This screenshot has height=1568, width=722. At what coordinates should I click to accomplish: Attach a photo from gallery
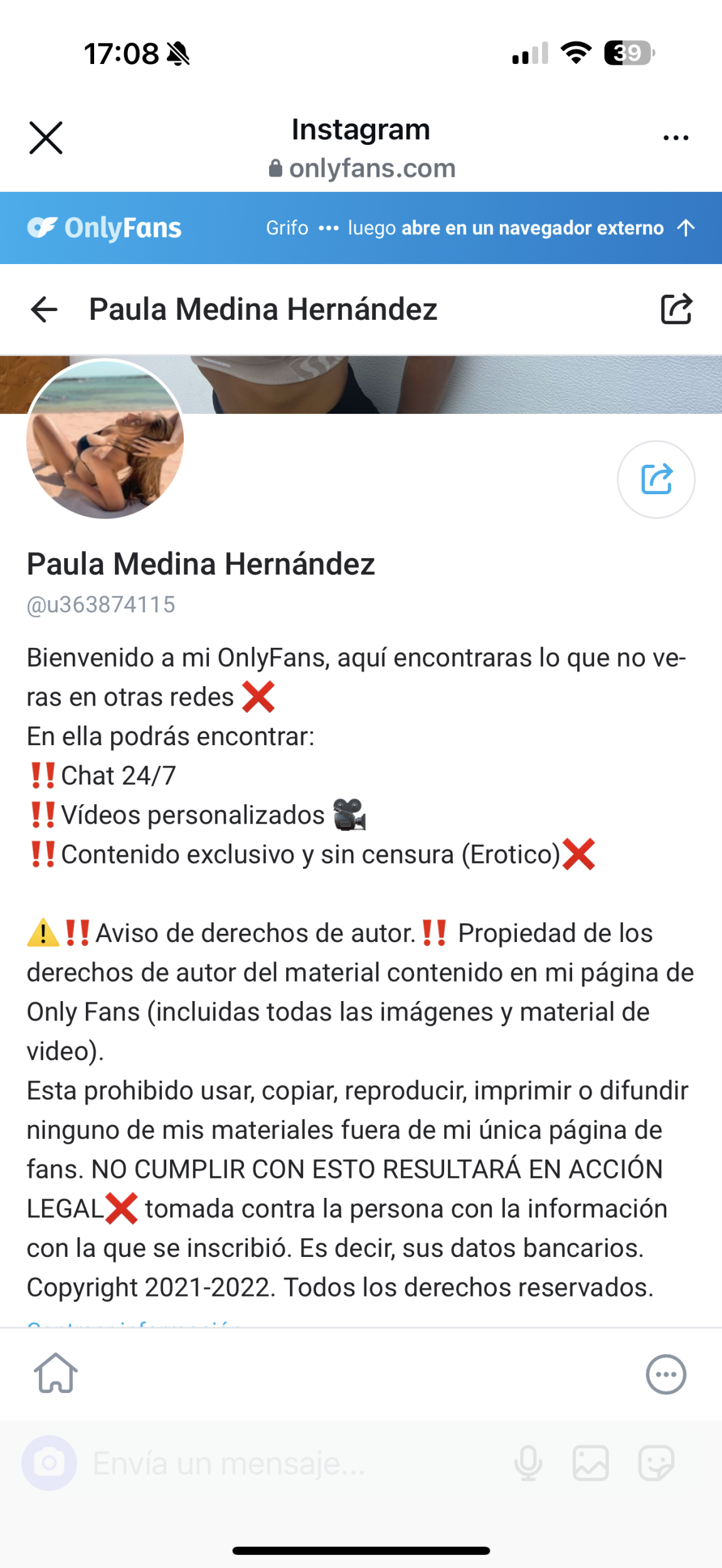[x=590, y=1463]
